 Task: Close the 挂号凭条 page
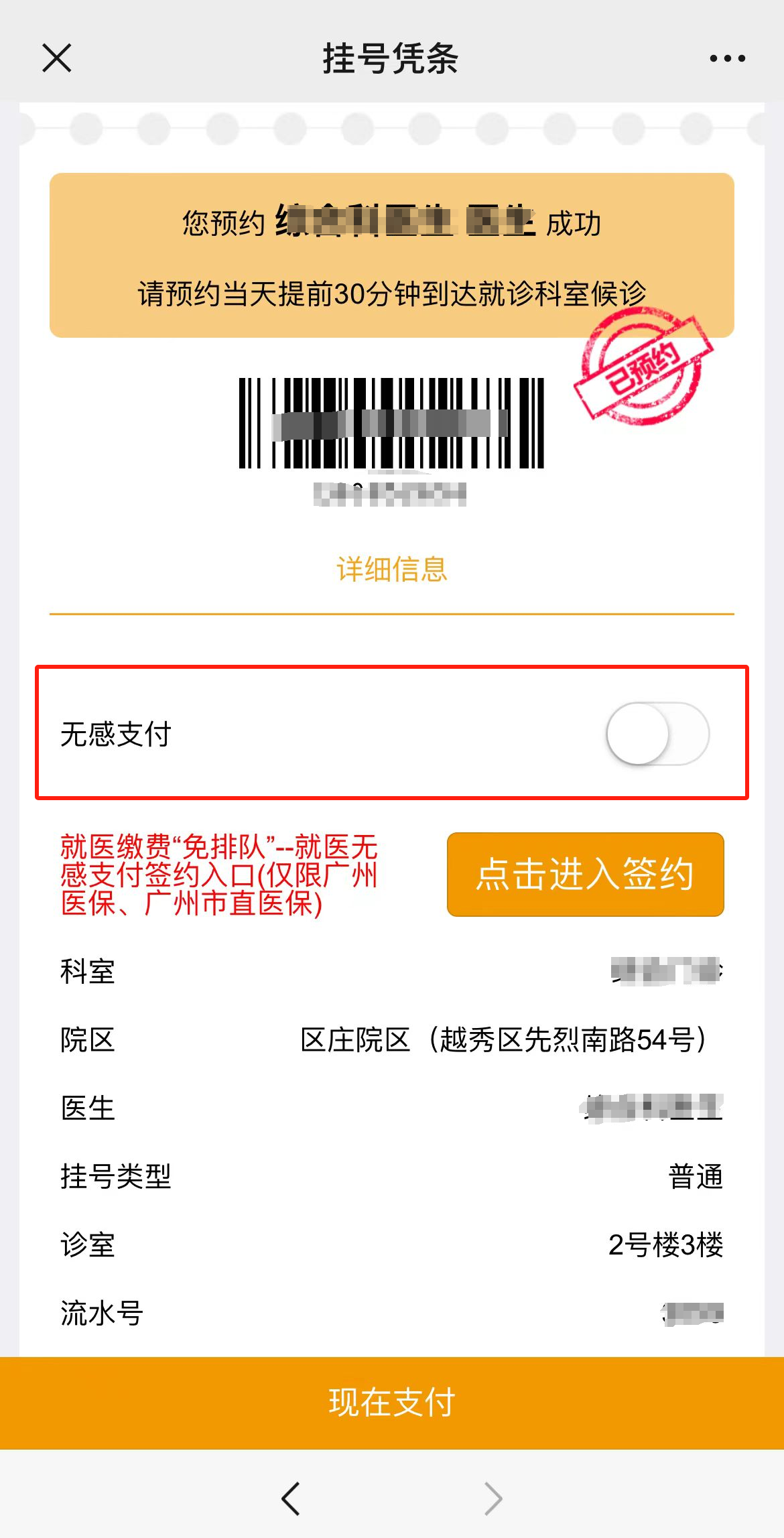(x=57, y=58)
